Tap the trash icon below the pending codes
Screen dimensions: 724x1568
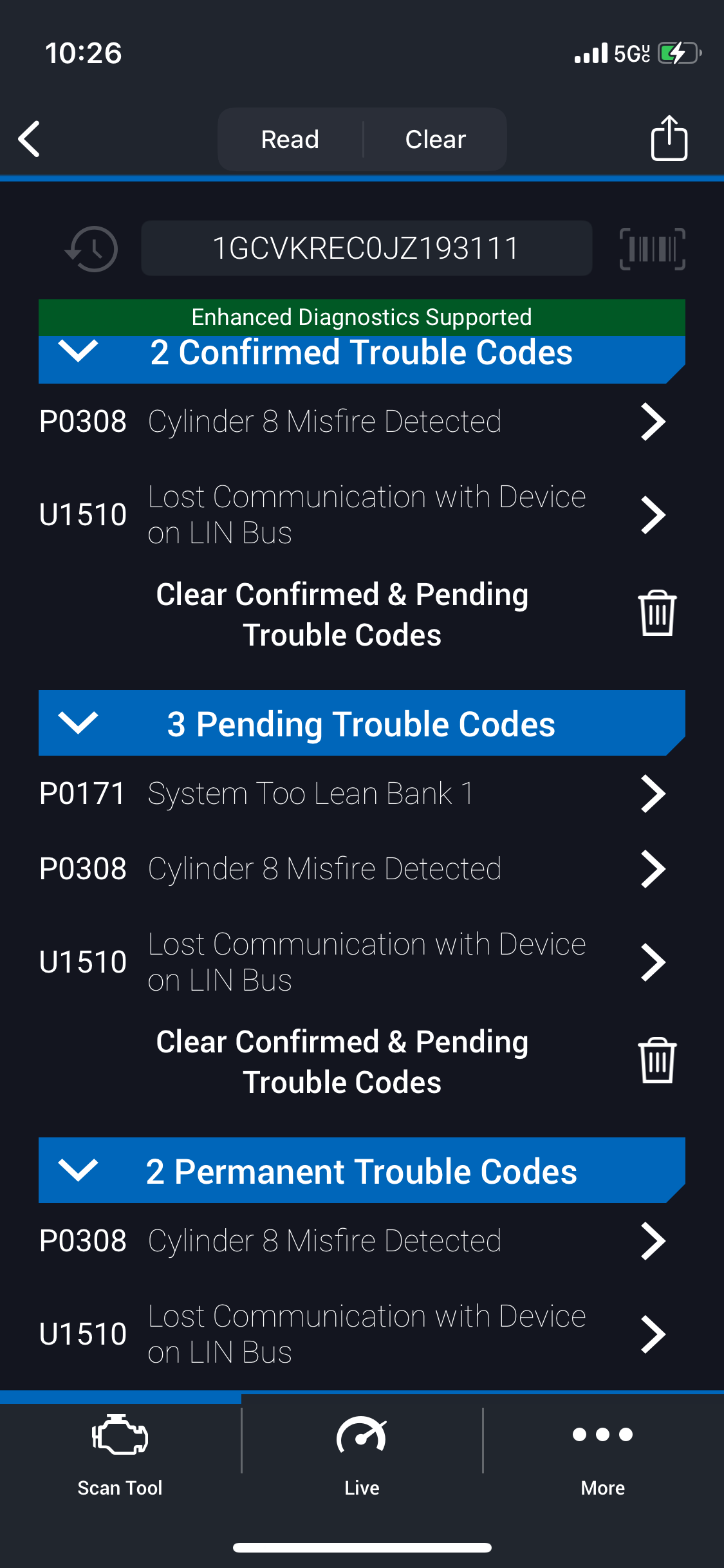pos(656,1061)
